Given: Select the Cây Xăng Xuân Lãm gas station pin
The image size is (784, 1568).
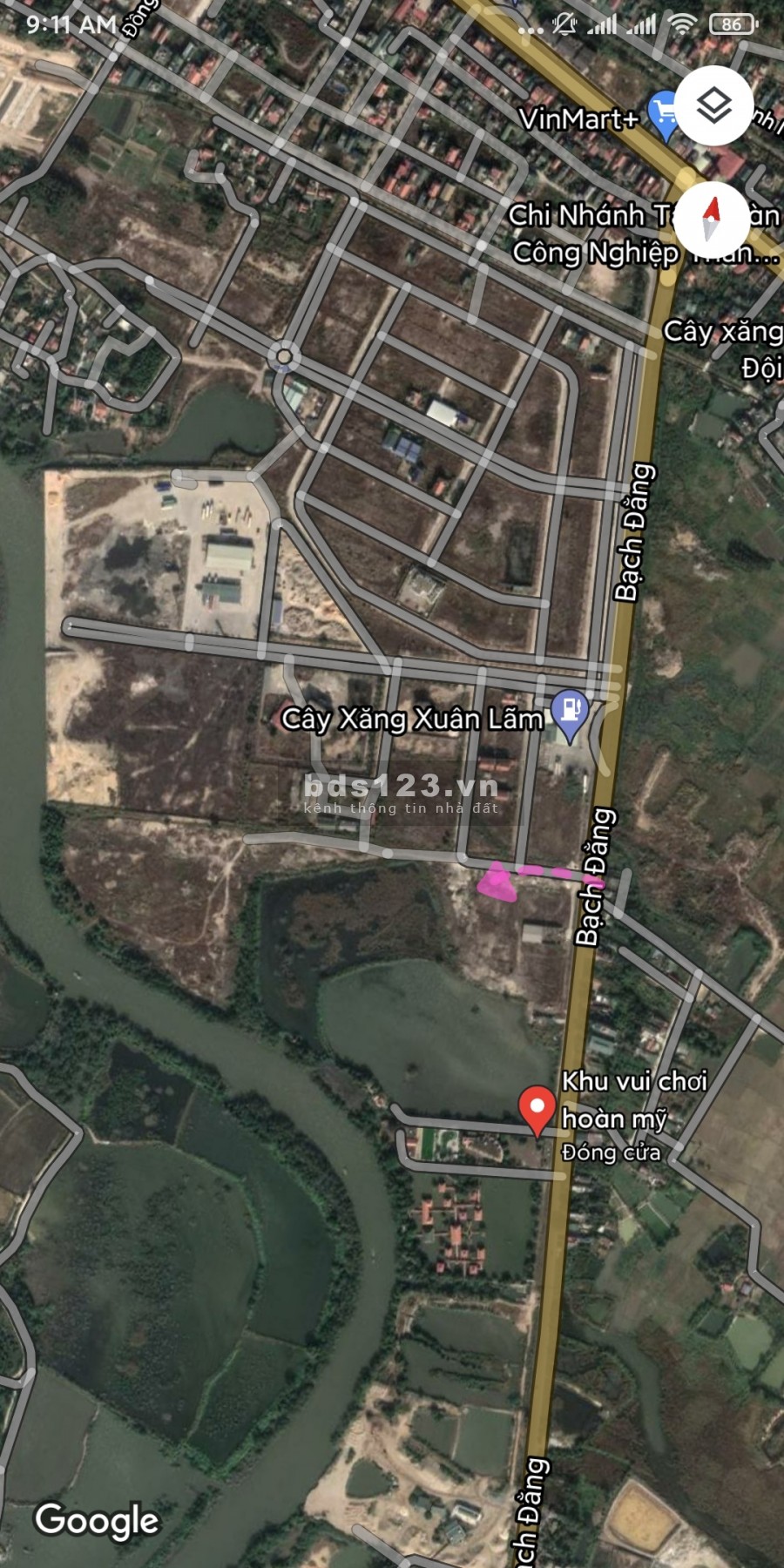Looking at the screenshot, I should click(x=571, y=713).
